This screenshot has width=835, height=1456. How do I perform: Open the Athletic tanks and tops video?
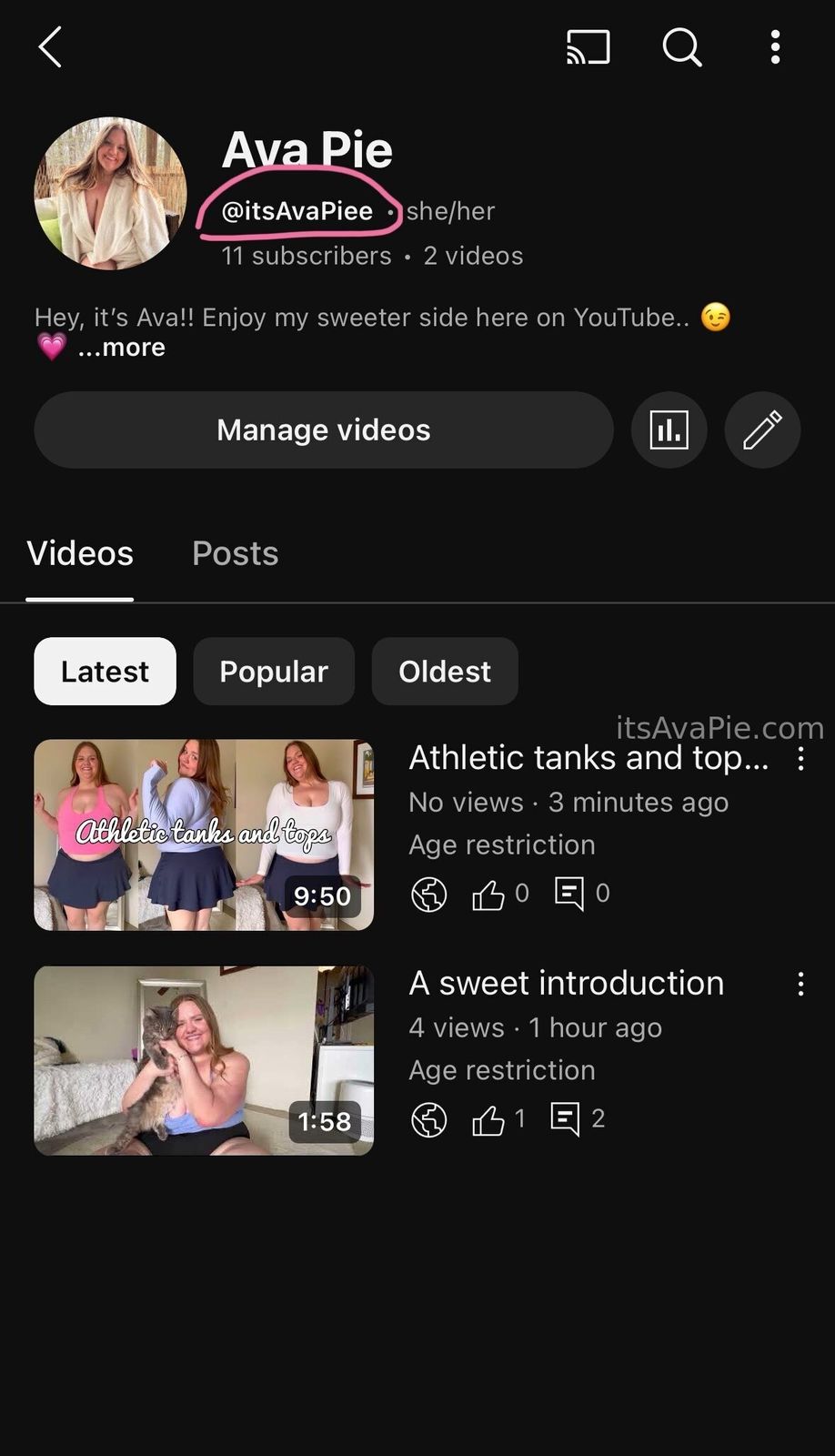click(204, 834)
